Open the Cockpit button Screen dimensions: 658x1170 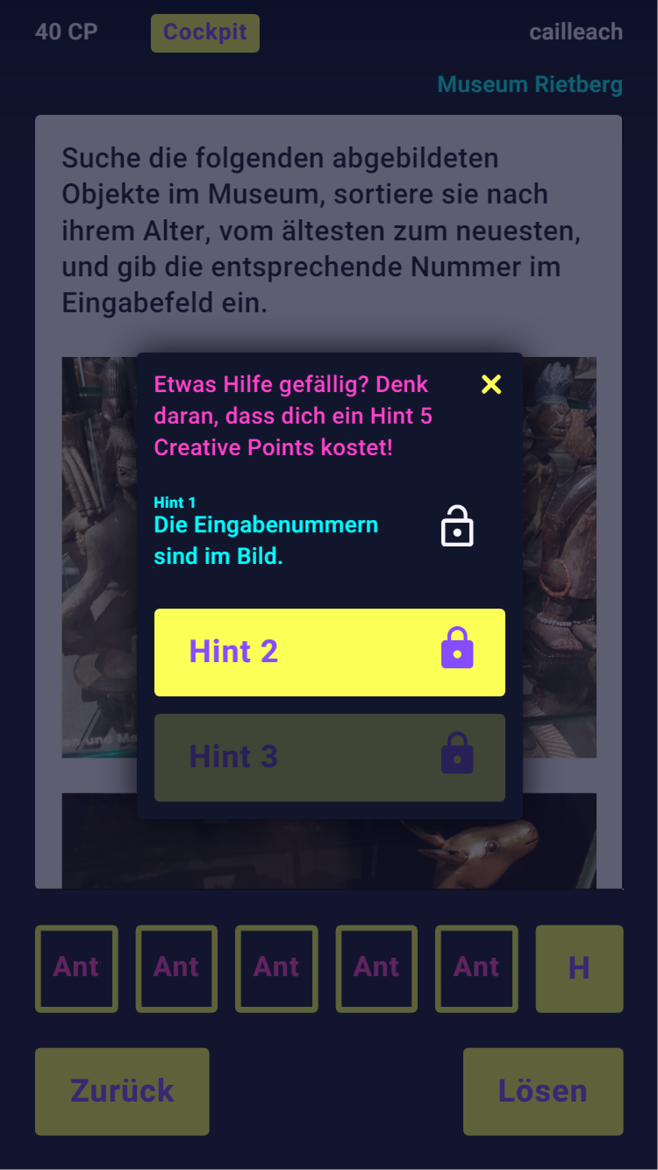(x=205, y=33)
